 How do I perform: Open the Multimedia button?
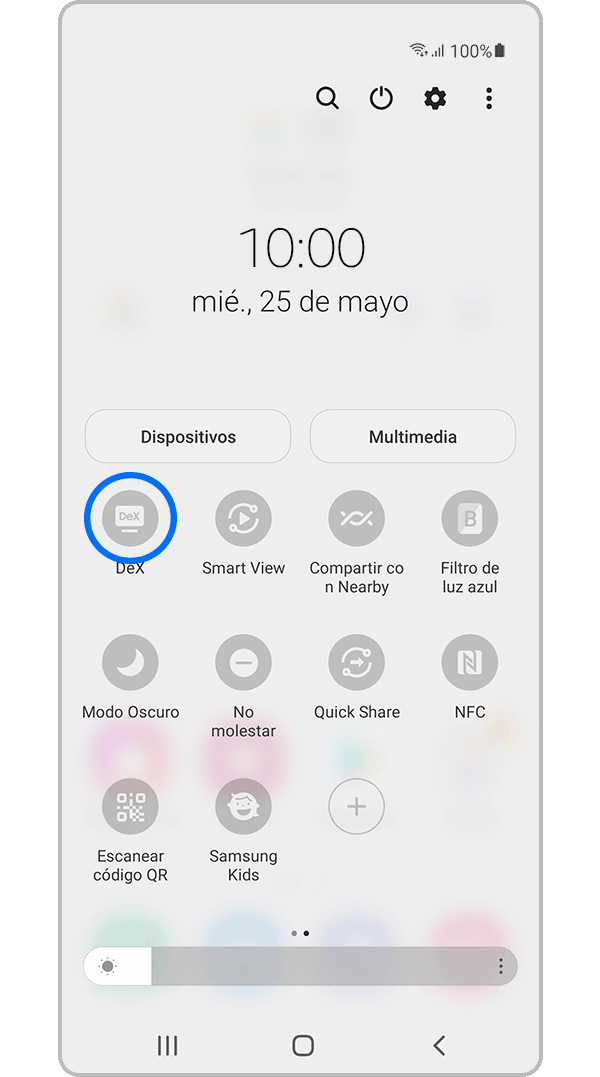tap(412, 437)
